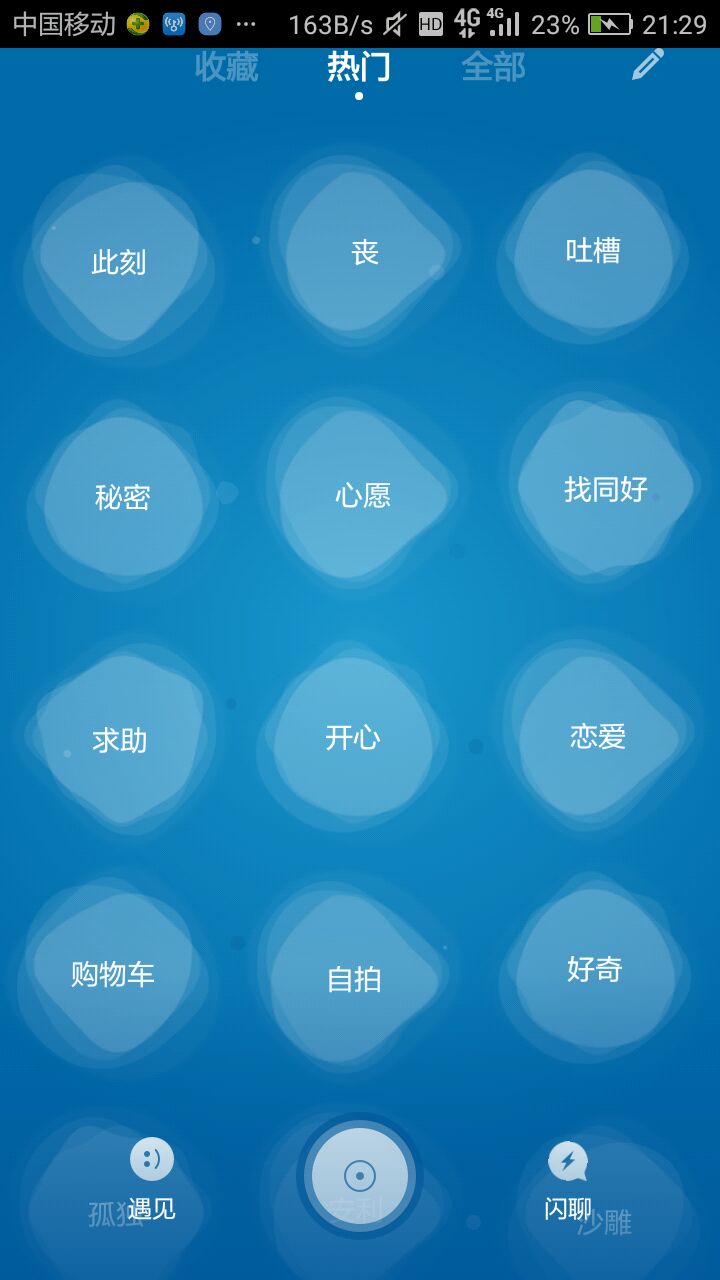Open the 心愿 topic bubble
This screenshot has width=720, height=1280.
(362, 495)
